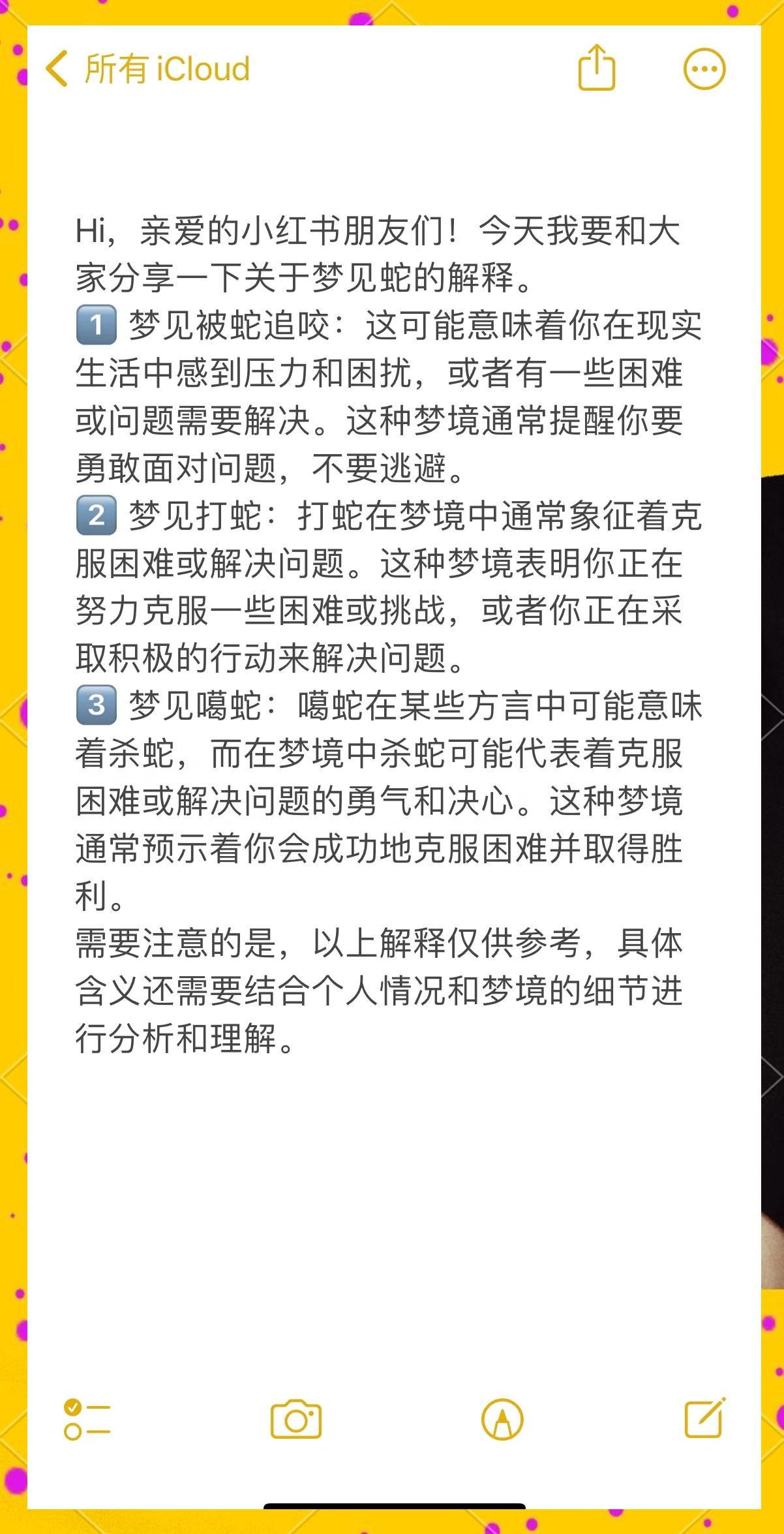Open the more options ellipsis menu
The height and width of the screenshot is (1534, 784).
tap(703, 68)
